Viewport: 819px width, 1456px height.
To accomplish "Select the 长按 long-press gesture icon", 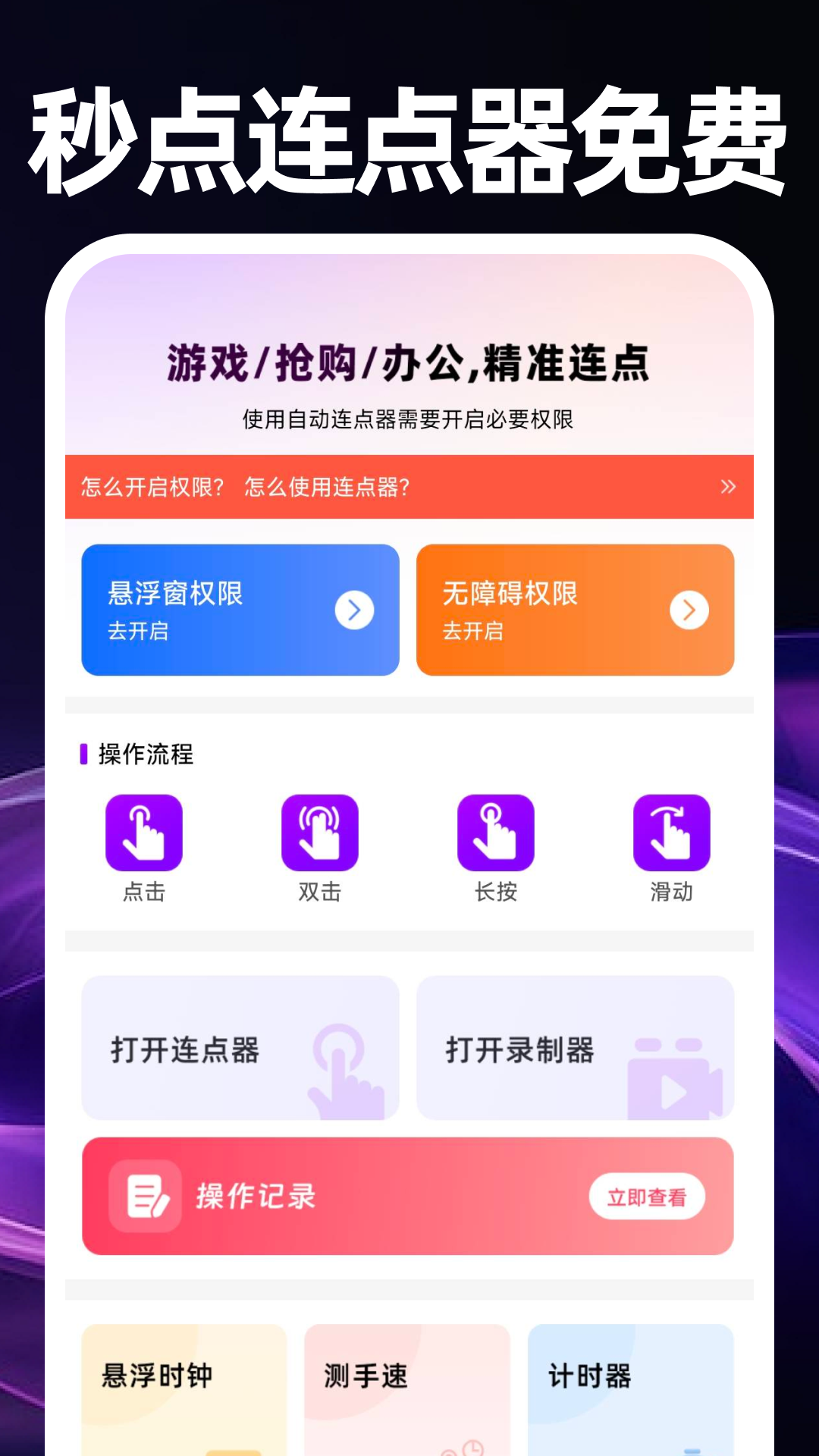I will click(x=494, y=833).
